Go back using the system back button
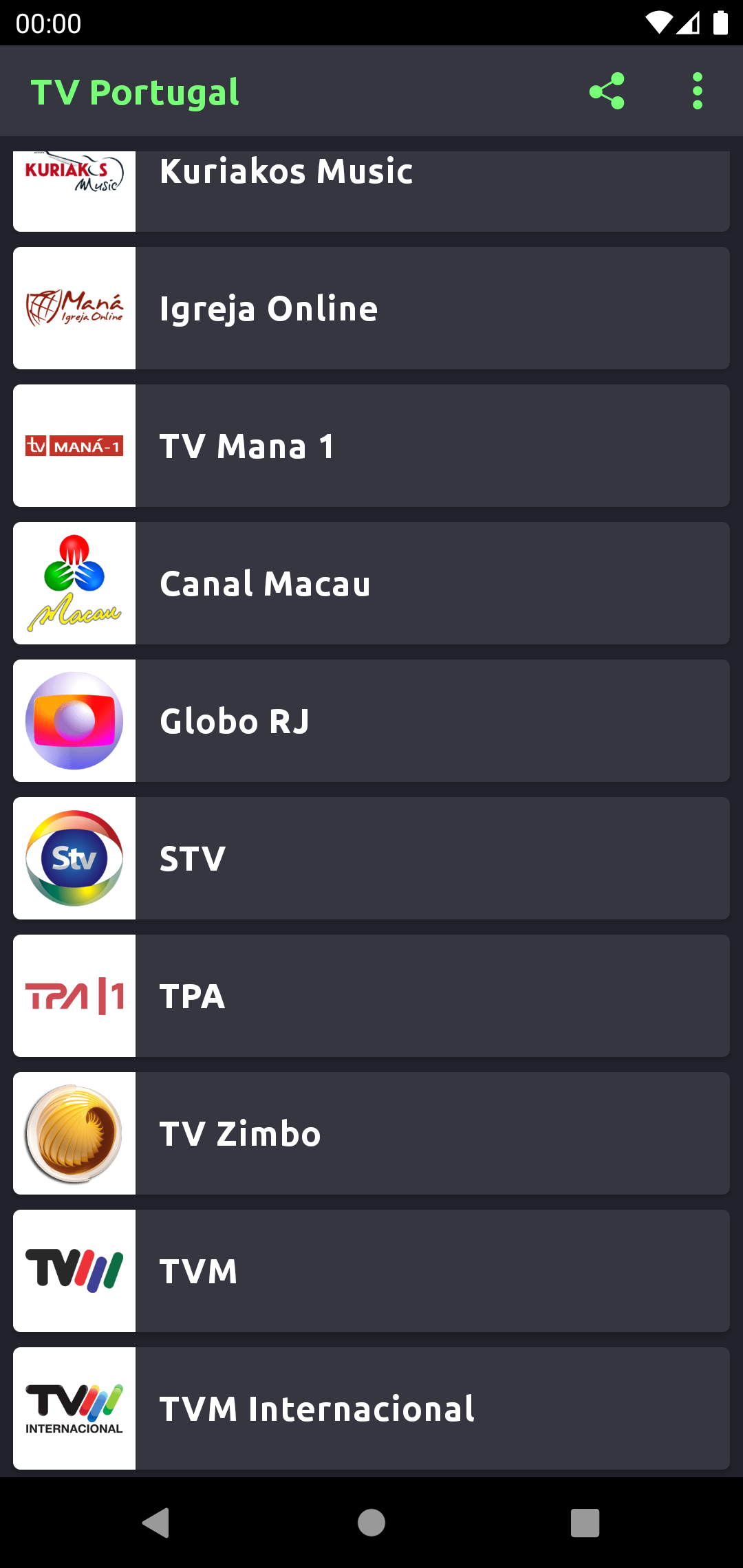 coord(156,1523)
